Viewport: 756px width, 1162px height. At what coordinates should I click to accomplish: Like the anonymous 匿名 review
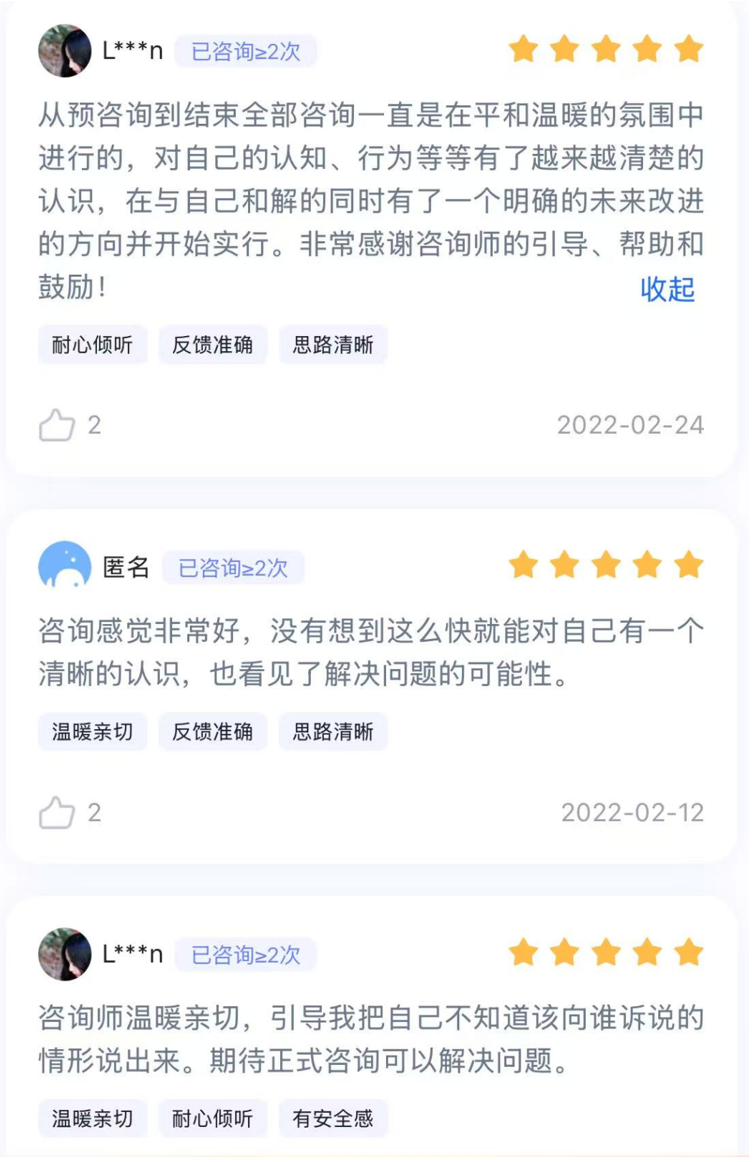pos(57,813)
